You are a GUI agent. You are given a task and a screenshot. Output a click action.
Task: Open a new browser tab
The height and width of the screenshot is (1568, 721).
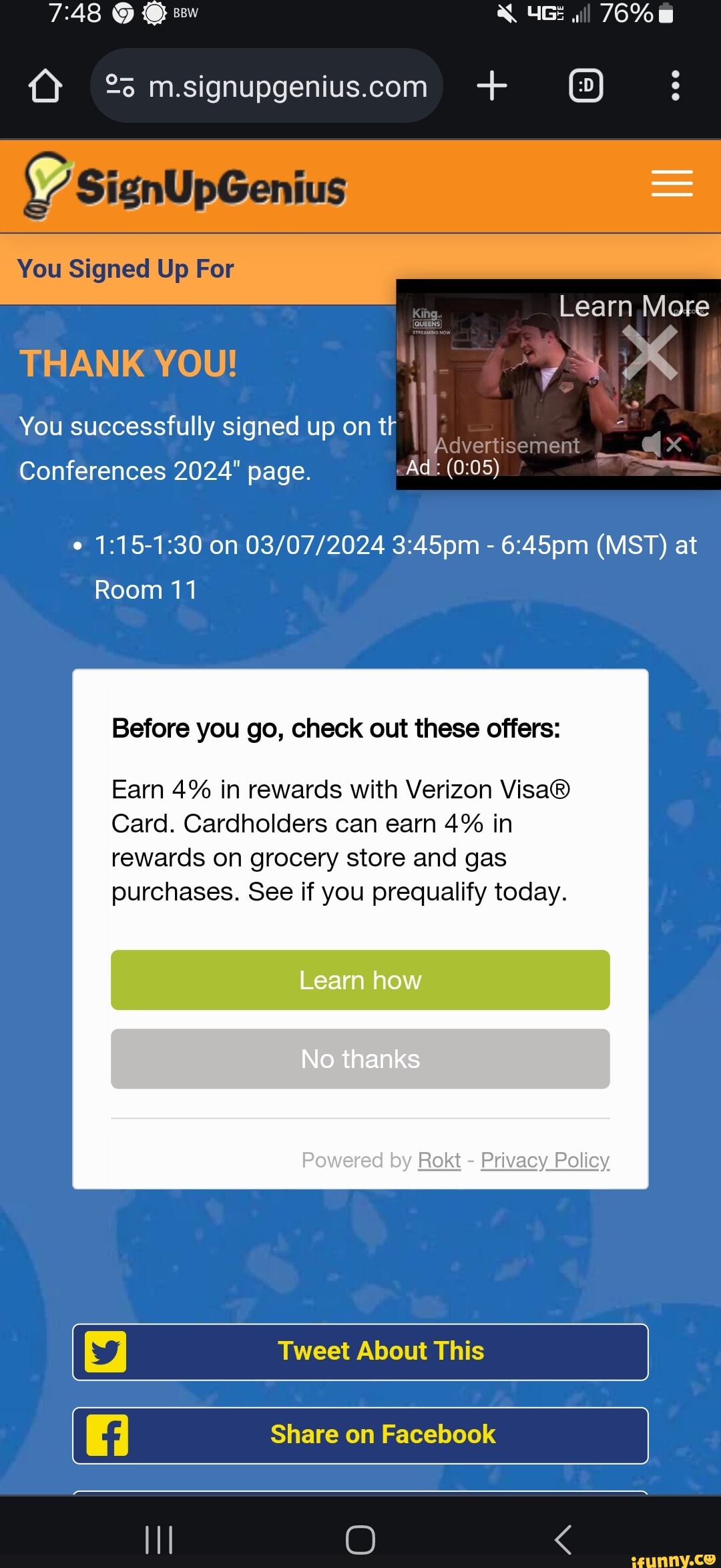pos(492,86)
